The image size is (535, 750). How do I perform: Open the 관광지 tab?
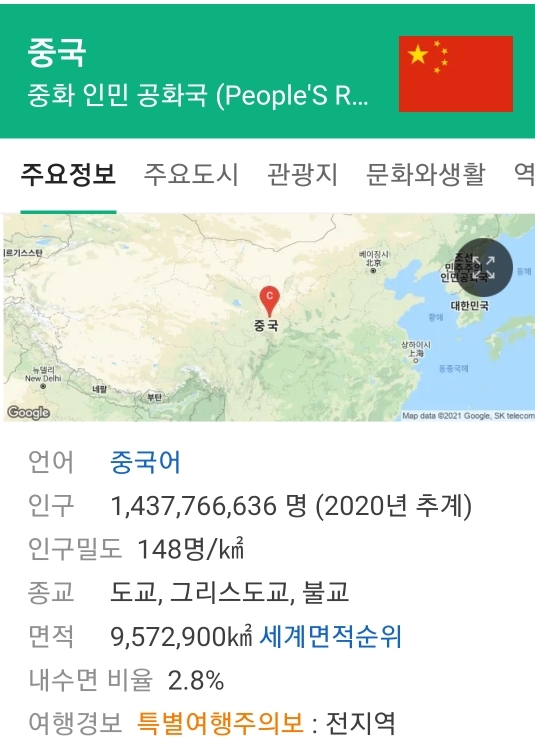click(x=302, y=174)
